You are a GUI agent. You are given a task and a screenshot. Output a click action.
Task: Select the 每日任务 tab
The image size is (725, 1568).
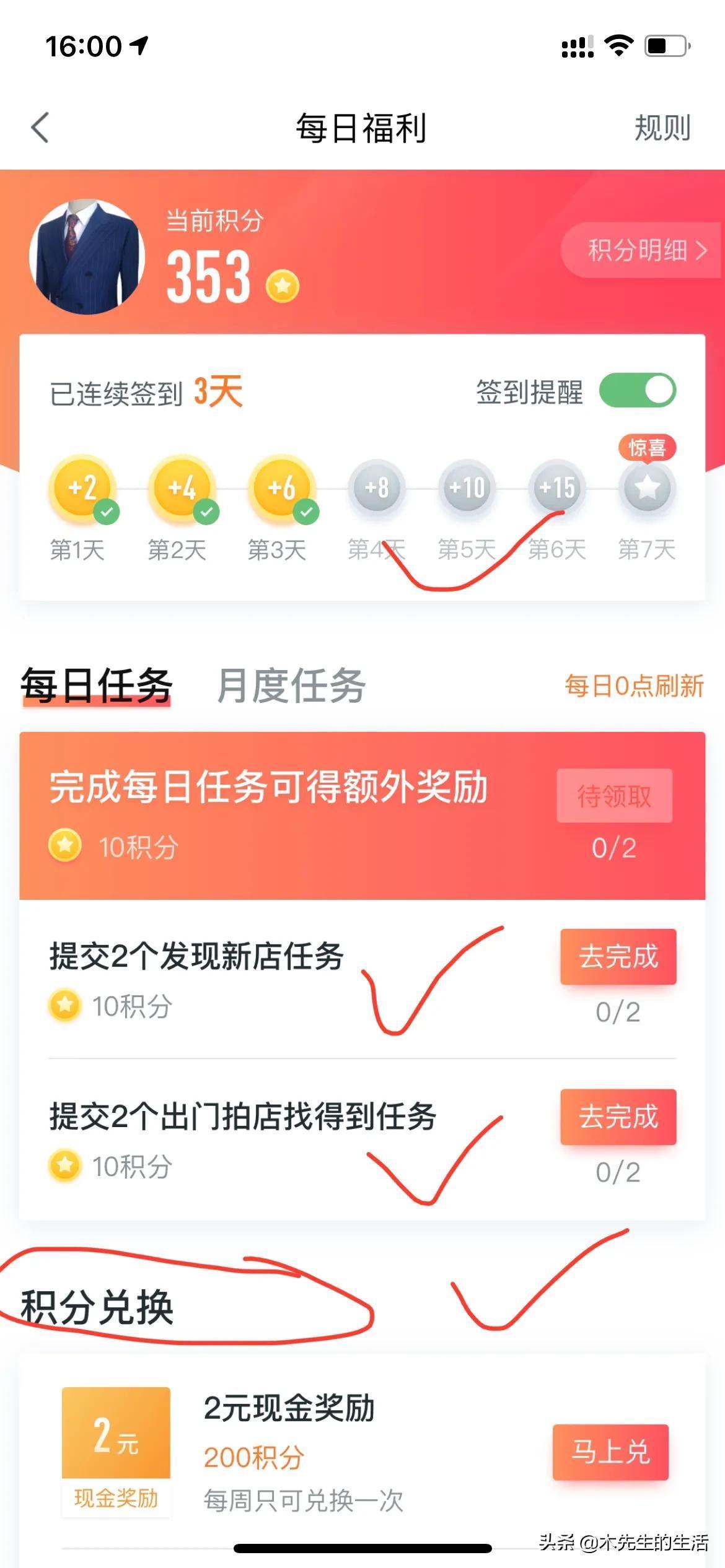click(96, 686)
